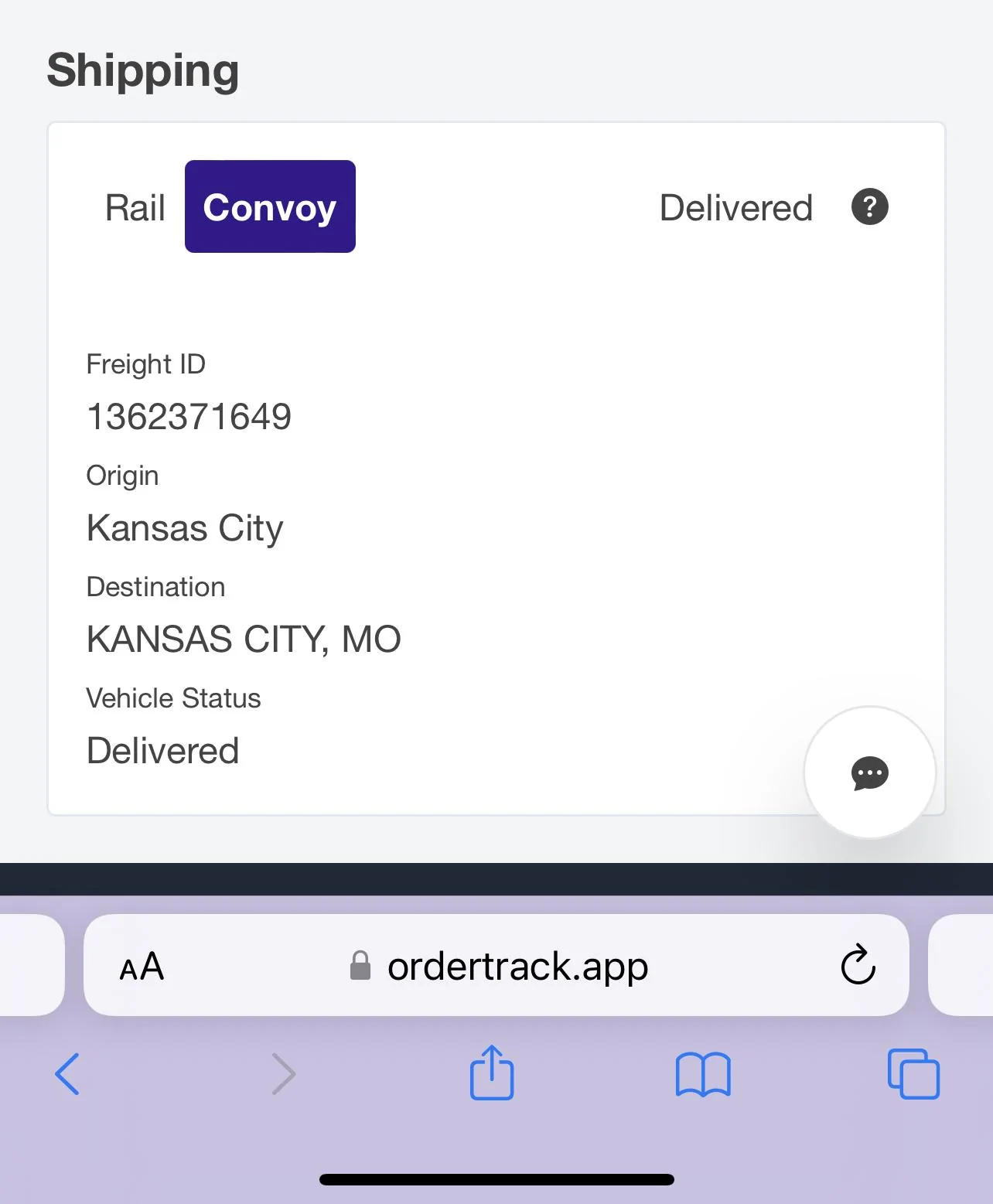Image resolution: width=993 pixels, height=1204 pixels.
Task: Go back to the previous page
Action: coord(68,1074)
